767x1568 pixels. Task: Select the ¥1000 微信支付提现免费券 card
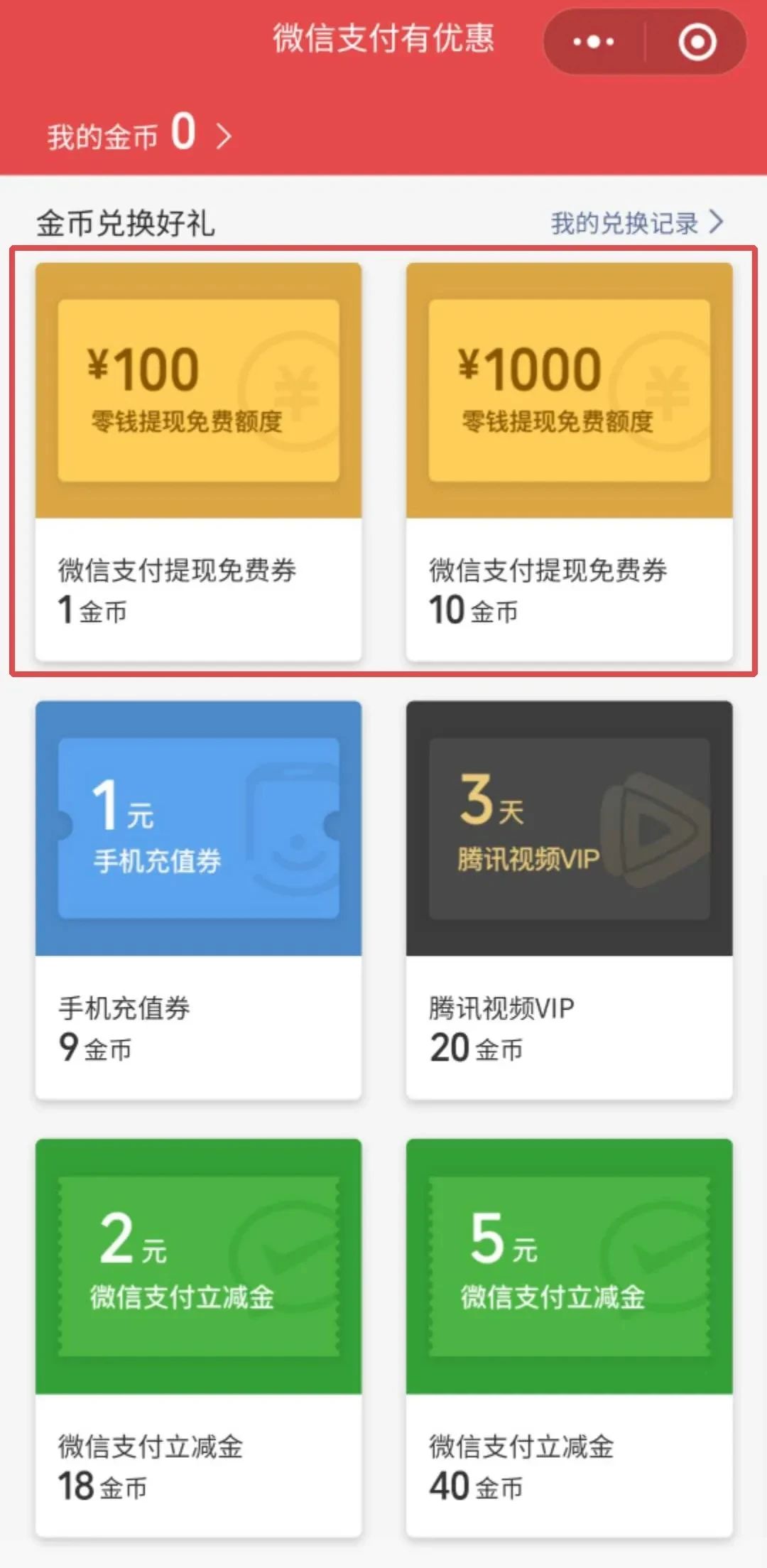point(568,462)
